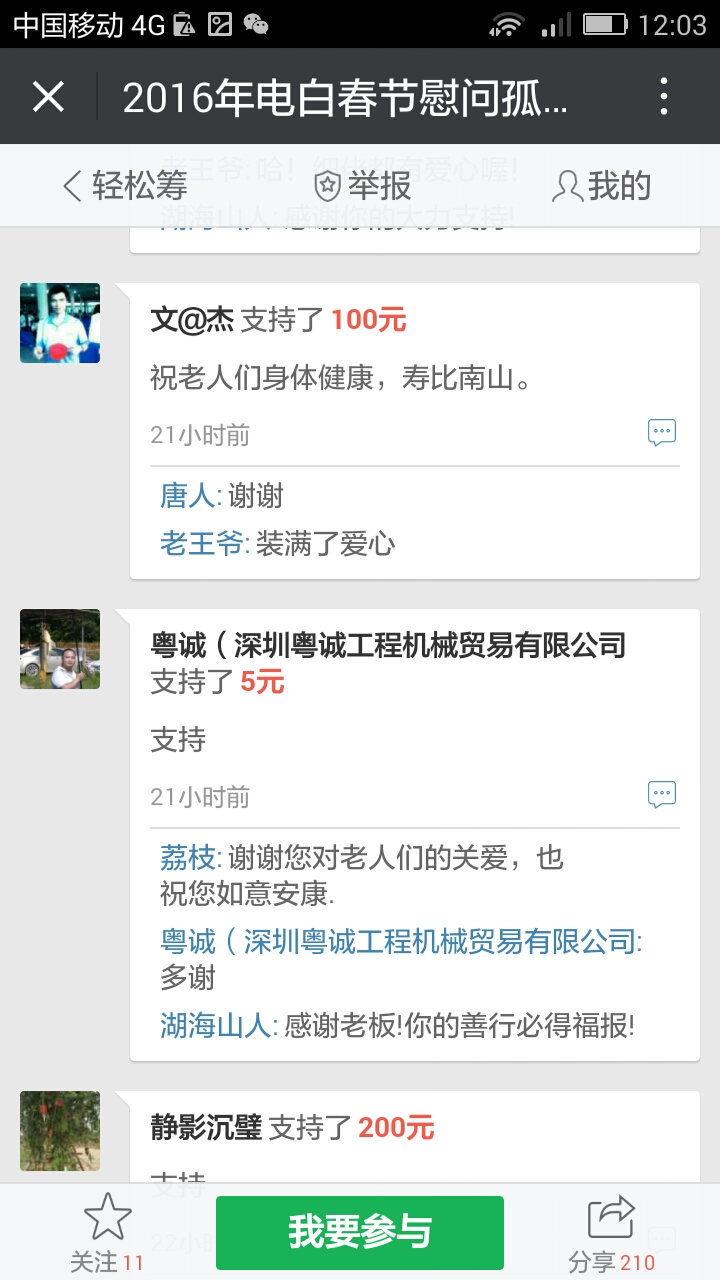
Task: Reply to 粤诚's support comment via the comment icon
Action: tap(662, 794)
